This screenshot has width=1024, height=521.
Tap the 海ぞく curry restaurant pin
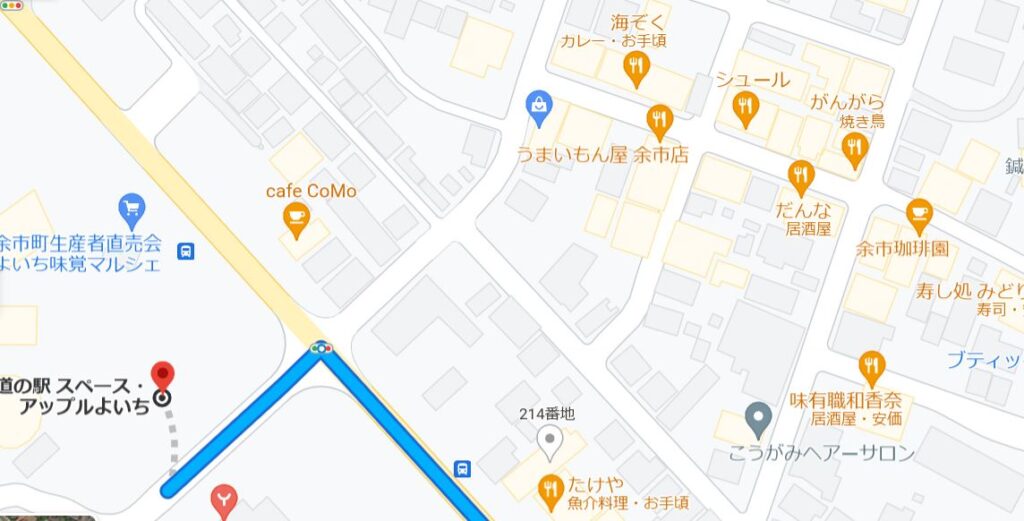(x=636, y=68)
